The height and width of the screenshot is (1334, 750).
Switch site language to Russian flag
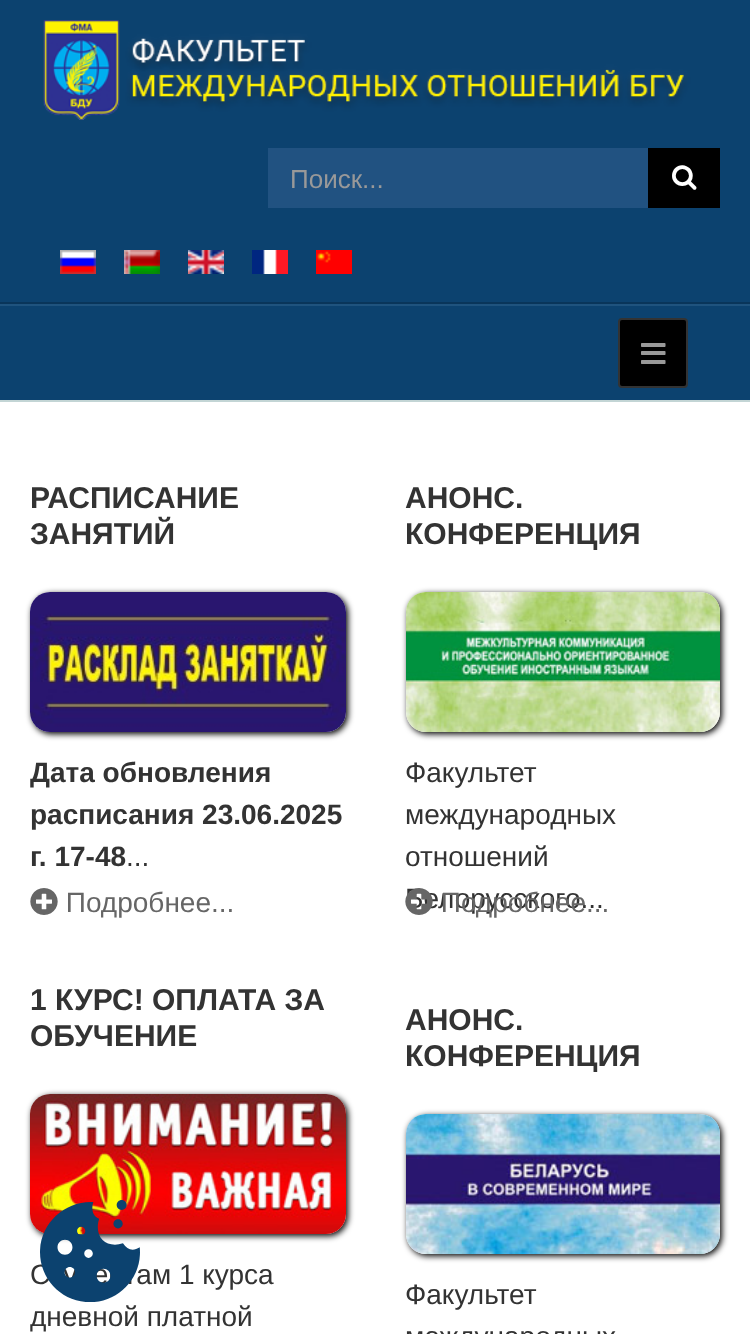[78, 262]
